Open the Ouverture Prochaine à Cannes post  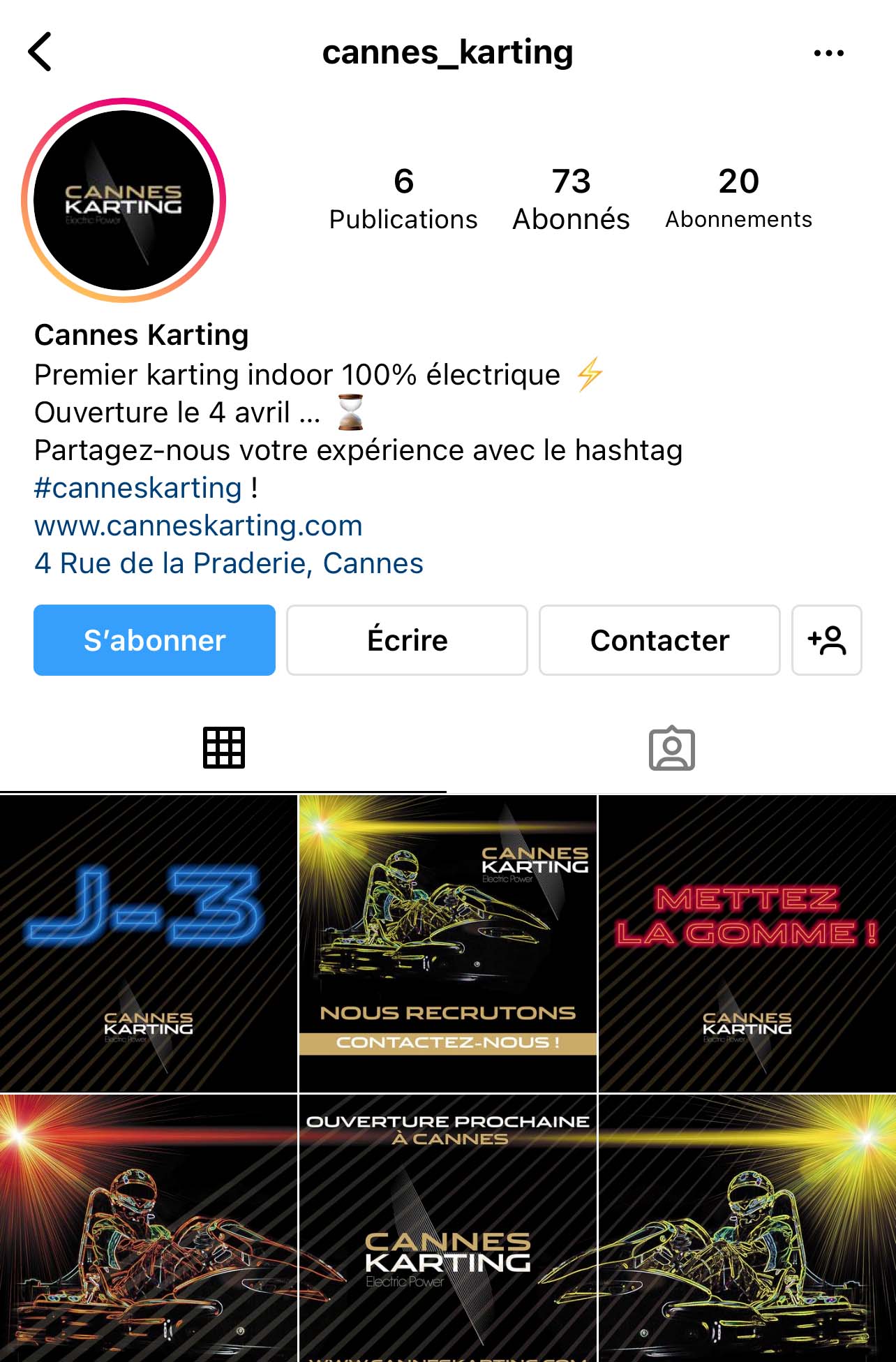(448, 1229)
